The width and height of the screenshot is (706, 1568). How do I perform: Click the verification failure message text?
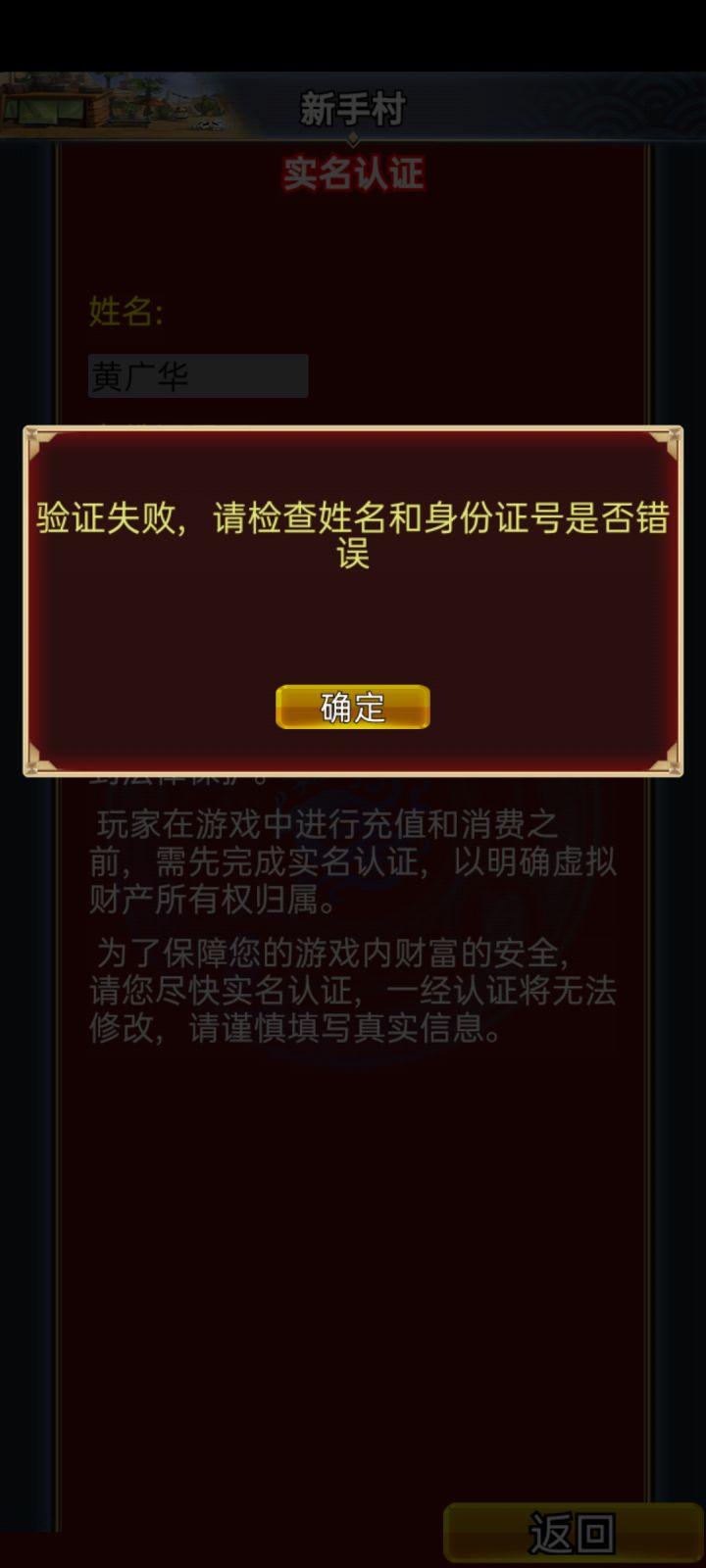tap(353, 534)
